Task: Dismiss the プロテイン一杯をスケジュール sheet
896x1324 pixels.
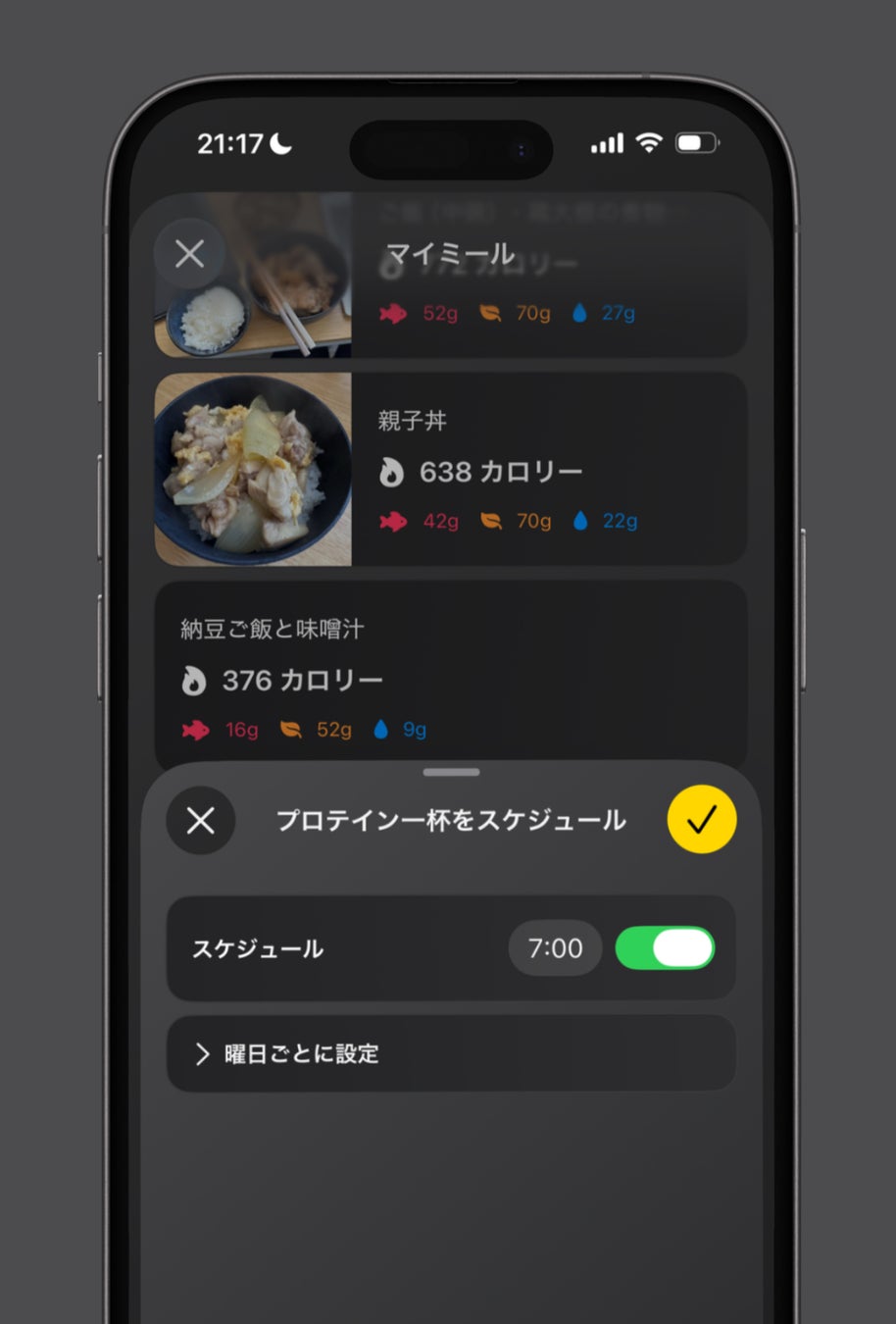Action: tap(201, 820)
